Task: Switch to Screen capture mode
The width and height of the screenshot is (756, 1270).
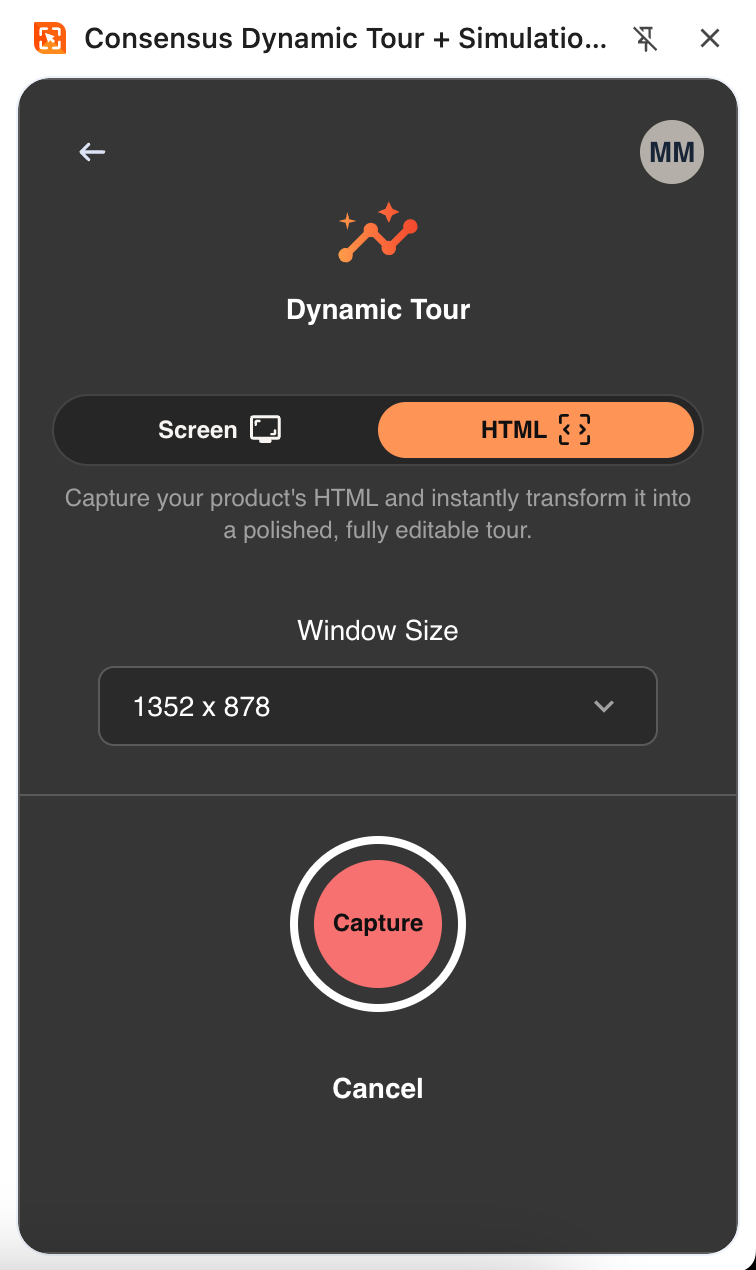Action: click(218, 430)
